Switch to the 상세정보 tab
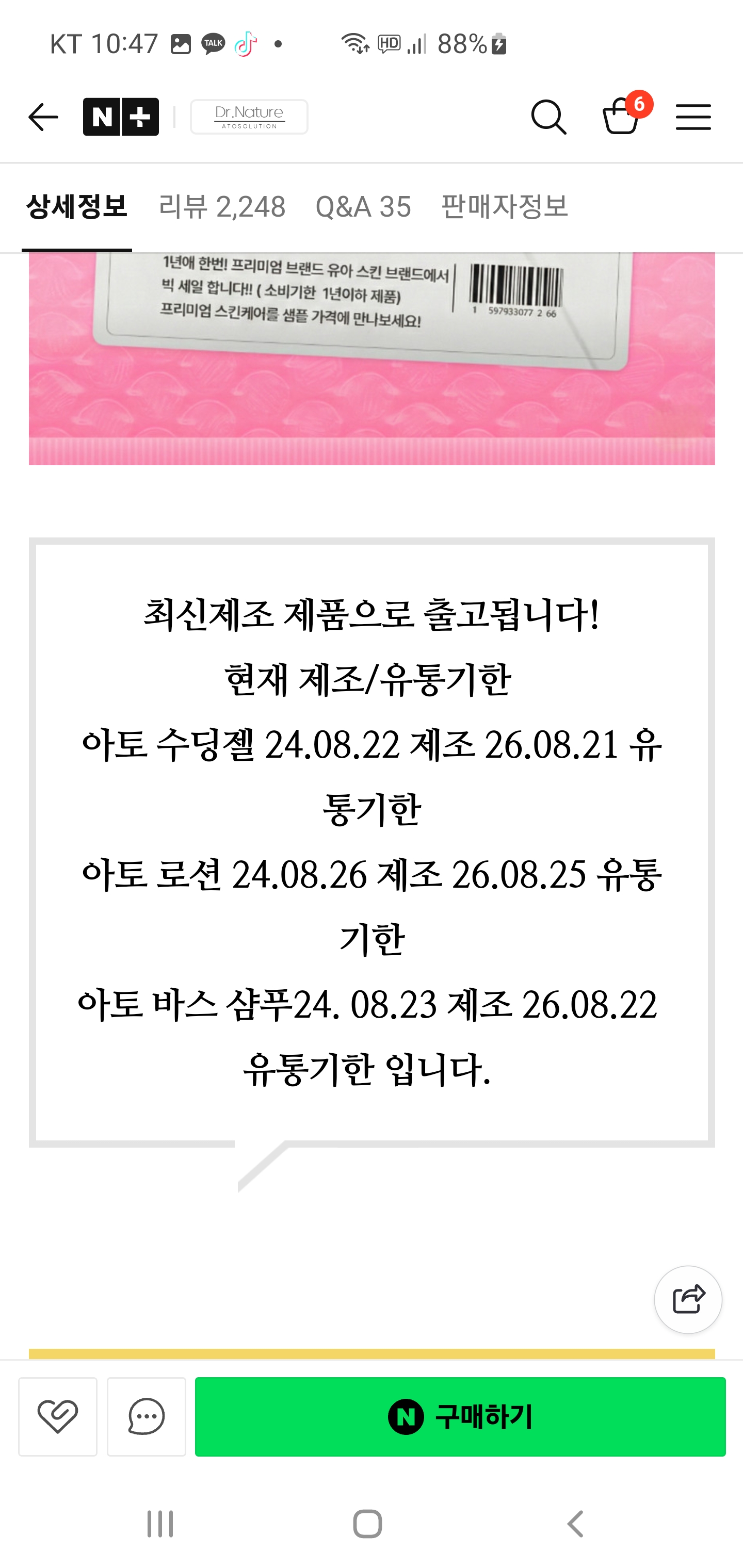 tap(77, 207)
